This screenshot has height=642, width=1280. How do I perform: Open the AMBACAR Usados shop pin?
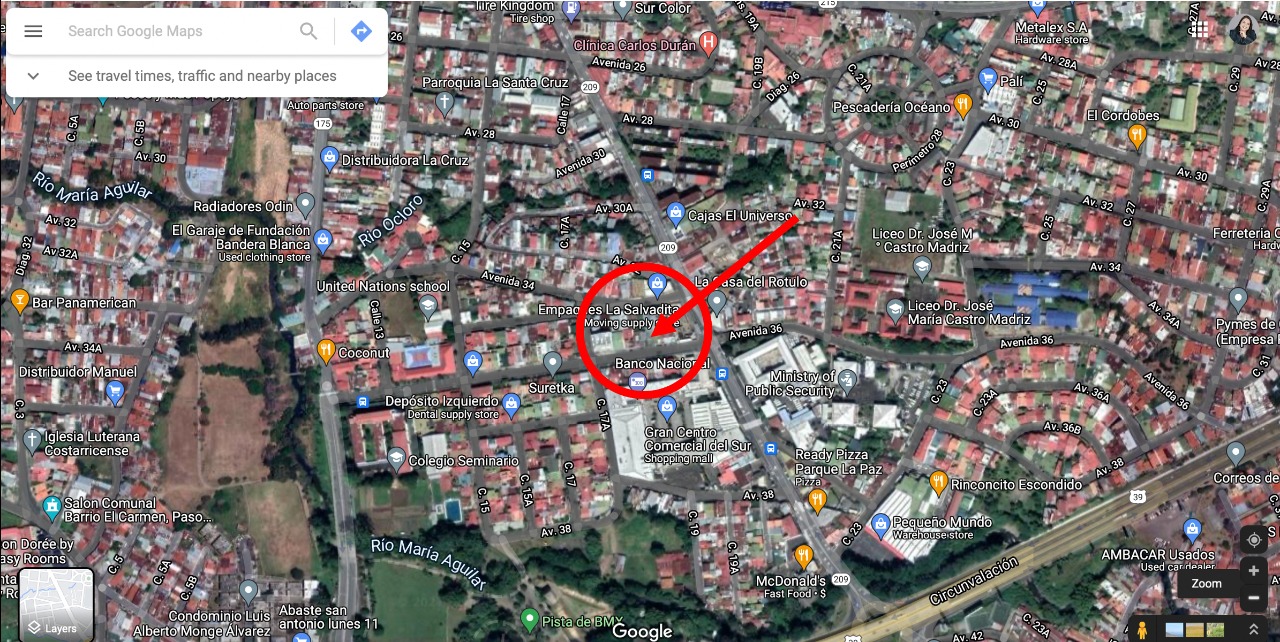pyautogui.click(x=1191, y=530)
